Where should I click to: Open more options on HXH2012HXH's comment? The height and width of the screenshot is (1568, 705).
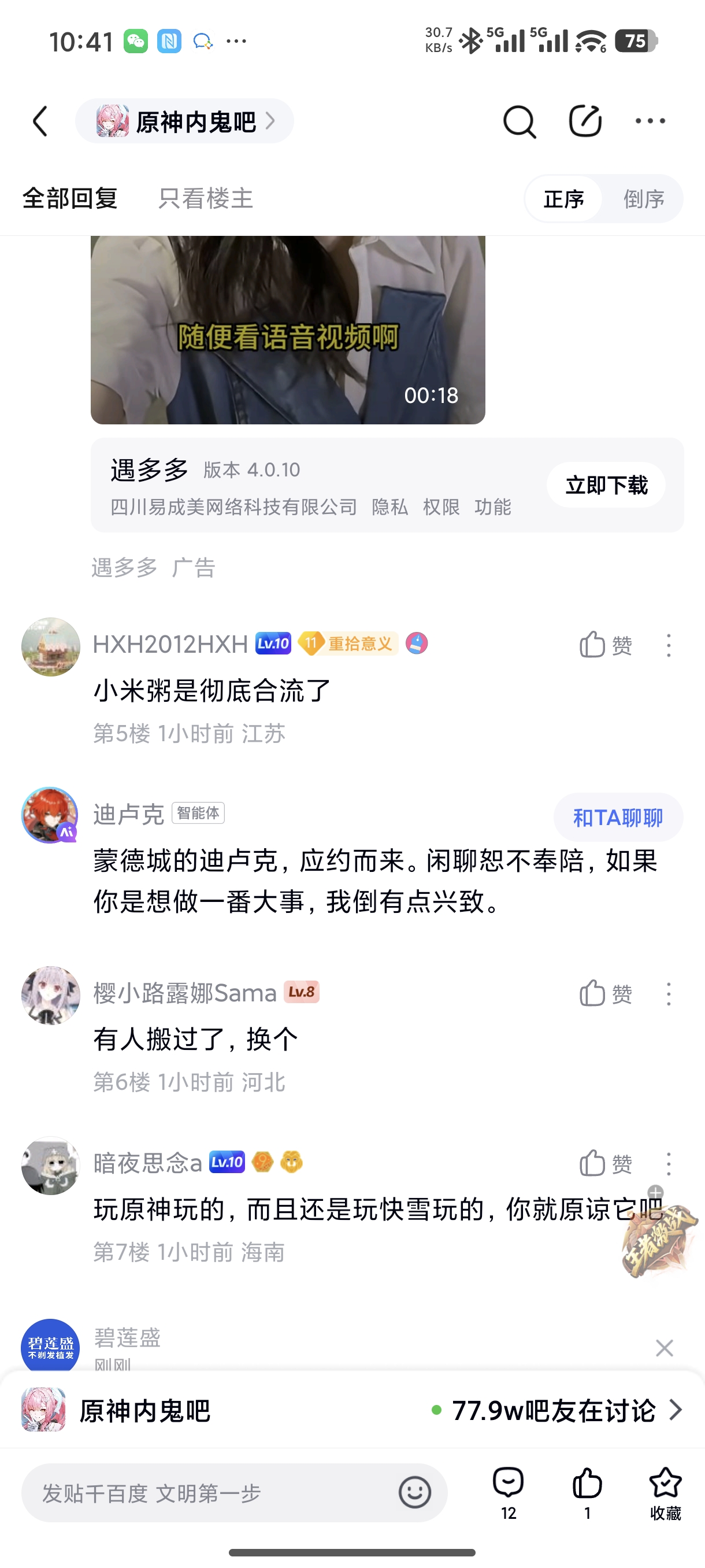click(669, 645)
